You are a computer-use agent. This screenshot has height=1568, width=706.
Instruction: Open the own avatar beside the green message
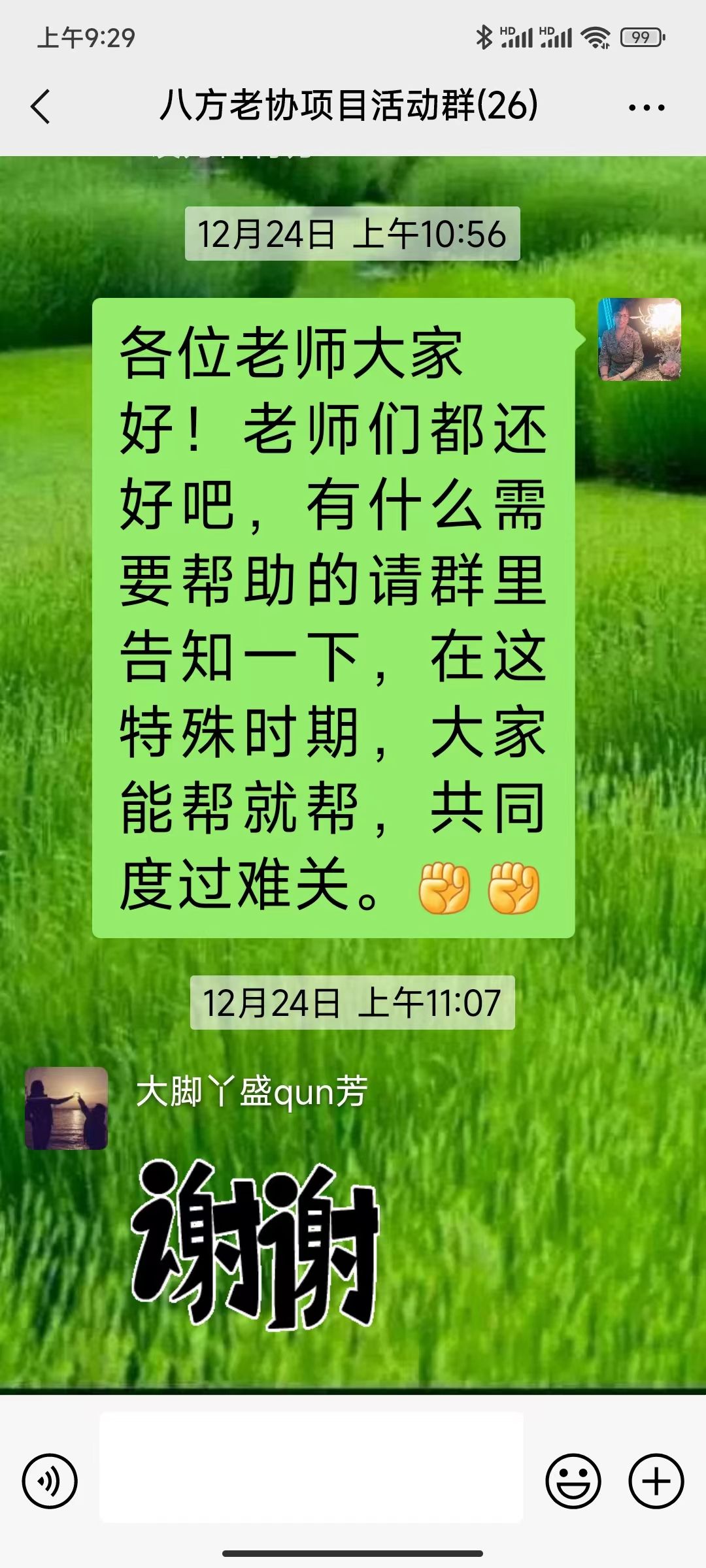pos(639,340)
